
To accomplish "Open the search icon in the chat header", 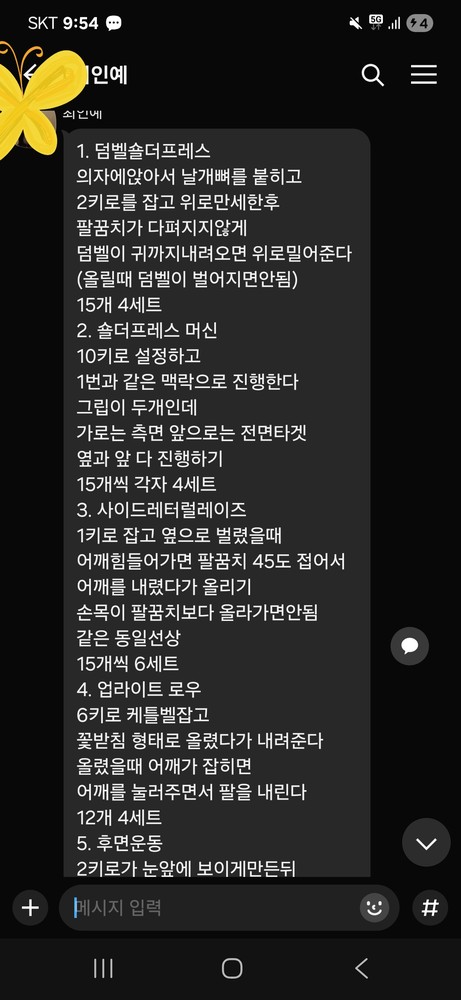I will click(373, 75).
